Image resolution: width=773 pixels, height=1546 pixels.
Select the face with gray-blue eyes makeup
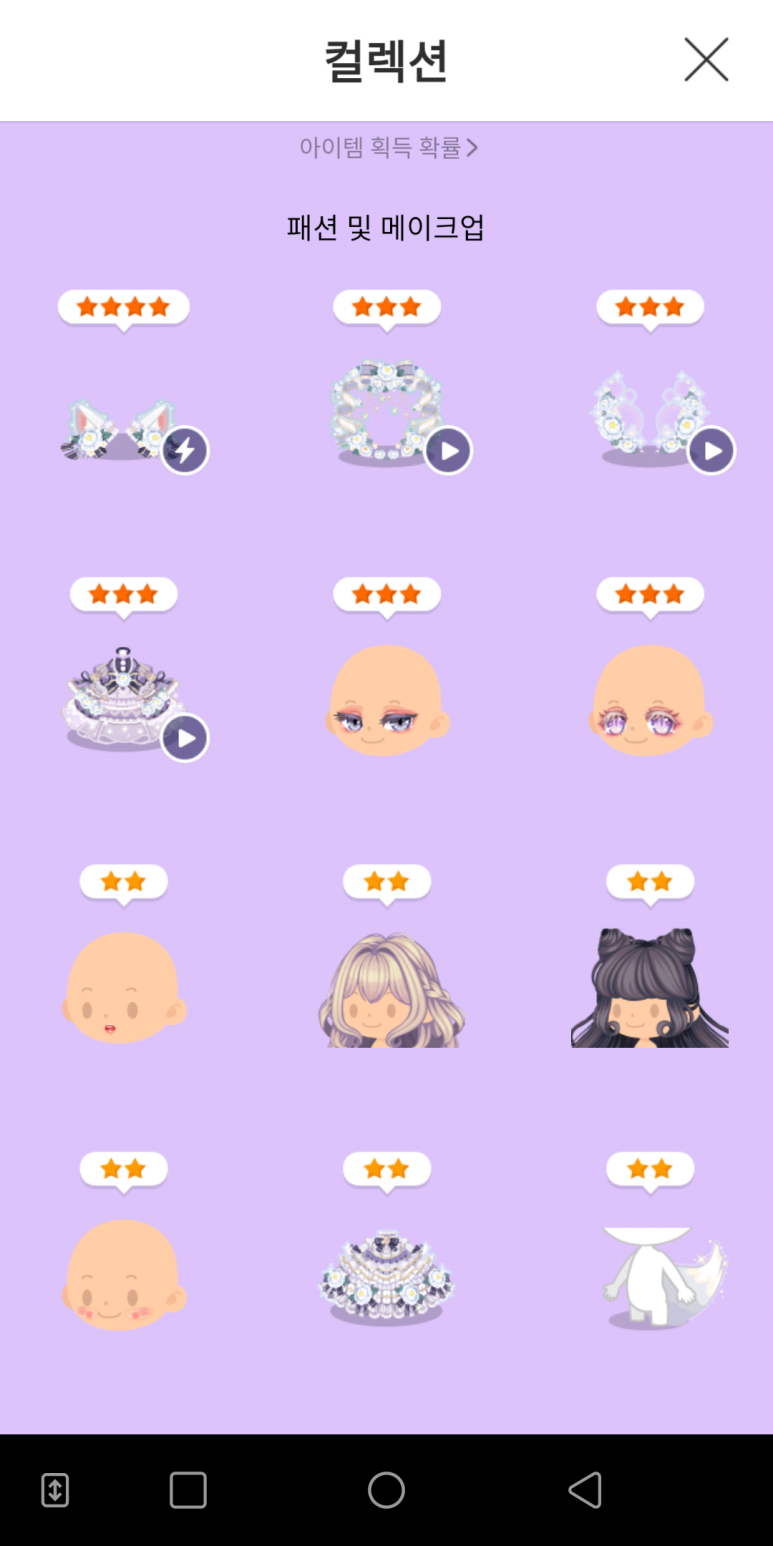[387, 700]
